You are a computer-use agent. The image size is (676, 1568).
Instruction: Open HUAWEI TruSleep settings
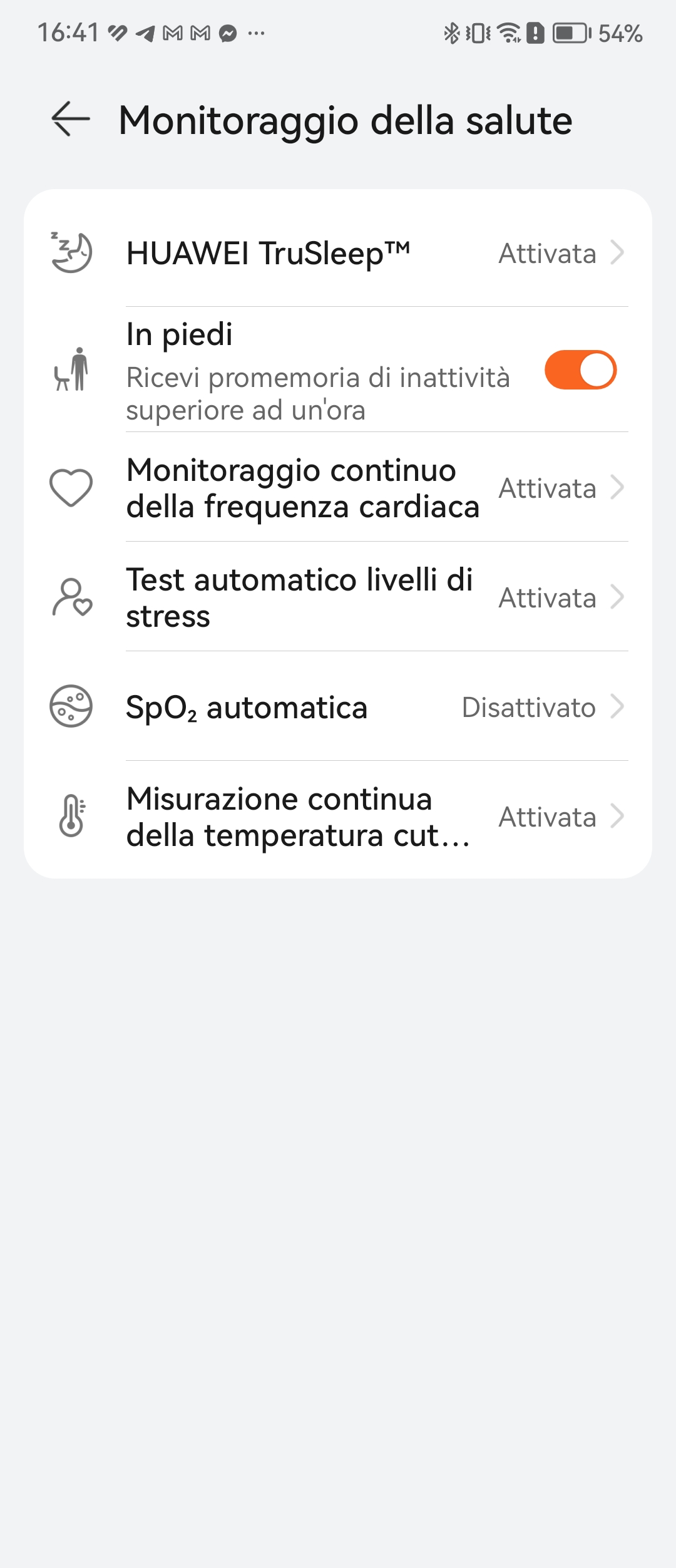(338, 254)
